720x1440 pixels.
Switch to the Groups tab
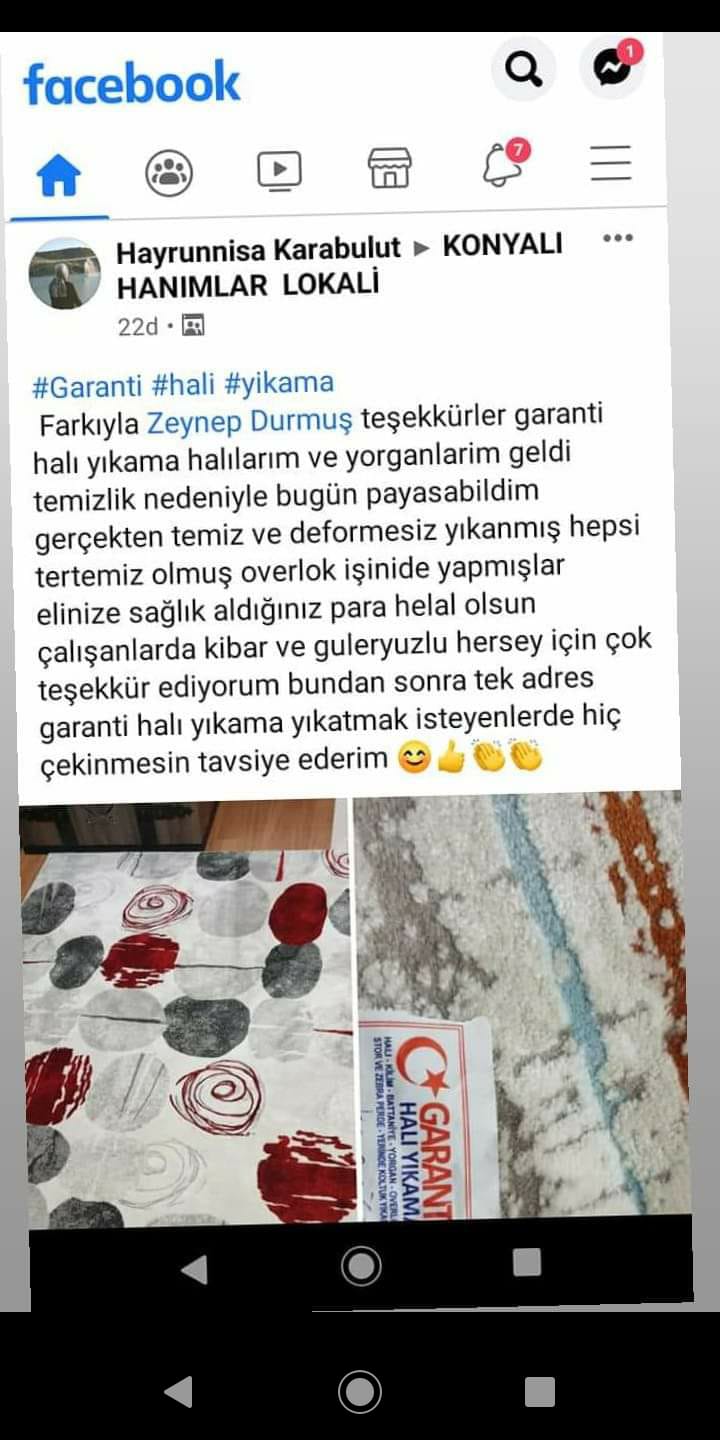[x=169, y=172]
